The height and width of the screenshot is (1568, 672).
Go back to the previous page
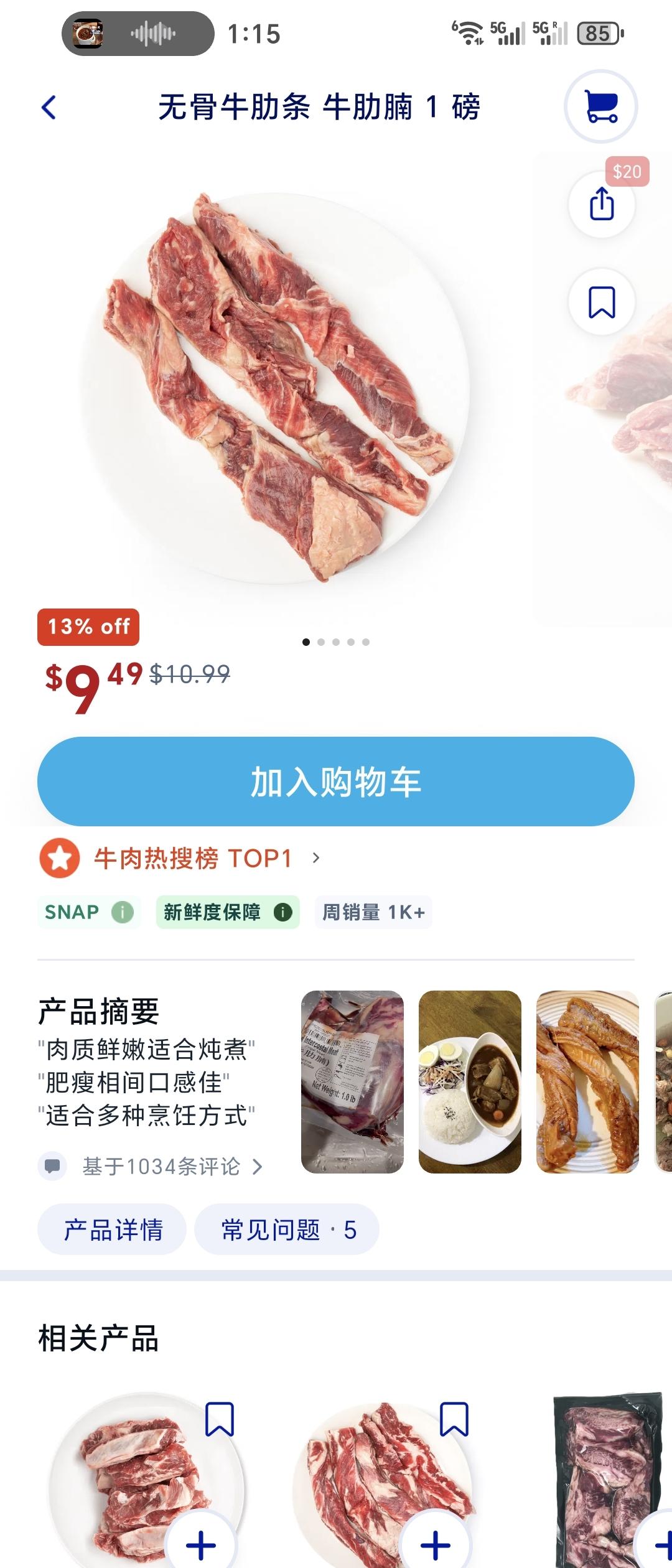coord(49,107)
